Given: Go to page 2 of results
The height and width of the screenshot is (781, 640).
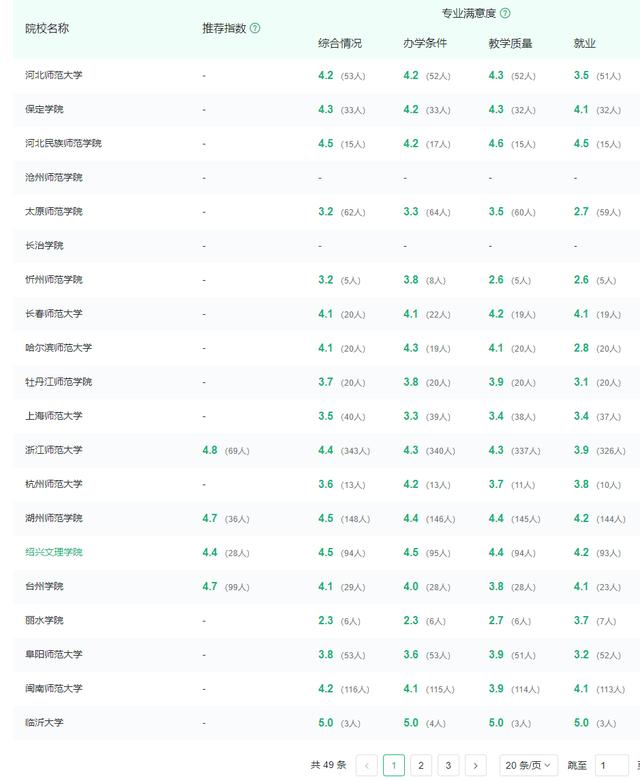Looking at the screenshot, I should (421, 765).
